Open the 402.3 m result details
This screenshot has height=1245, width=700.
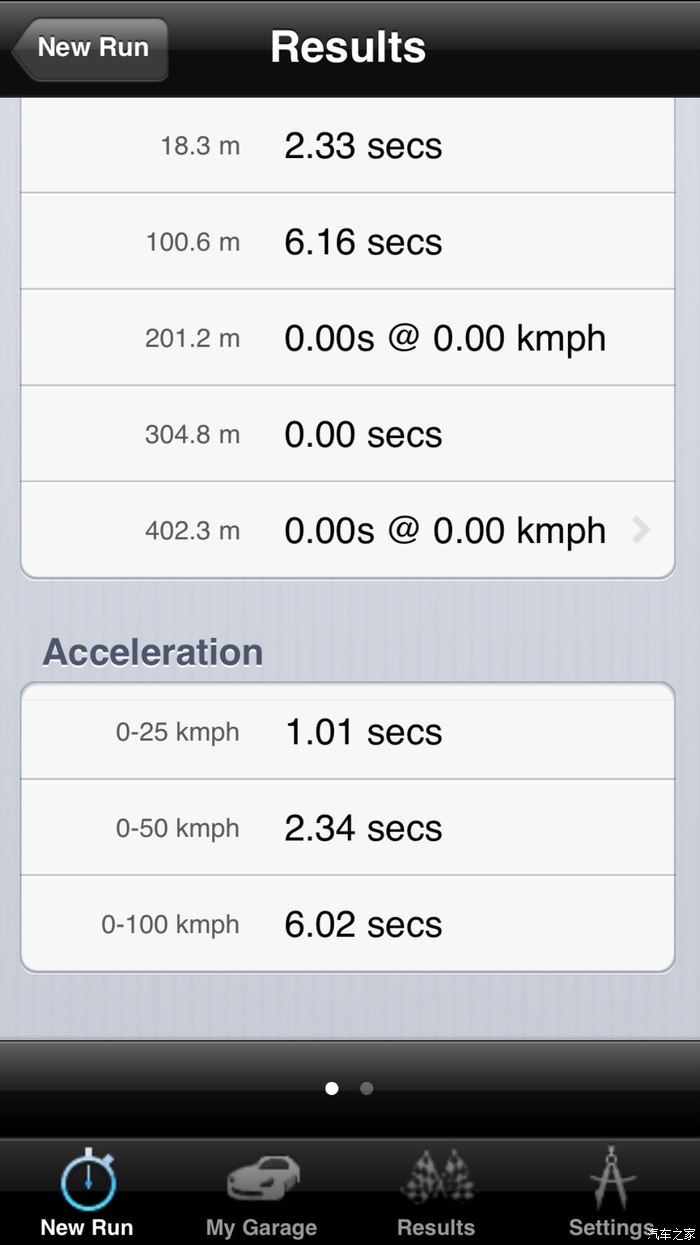(x=347, y=530)
